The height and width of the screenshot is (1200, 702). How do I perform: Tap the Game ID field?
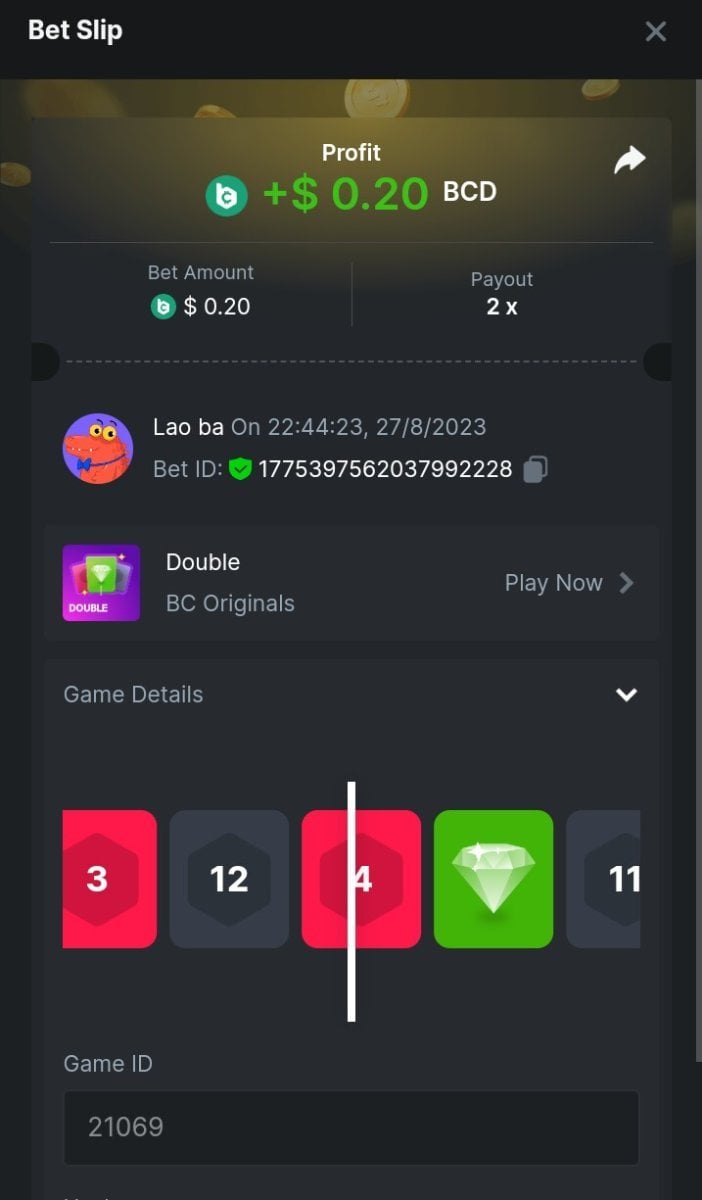click(351, 1127)
